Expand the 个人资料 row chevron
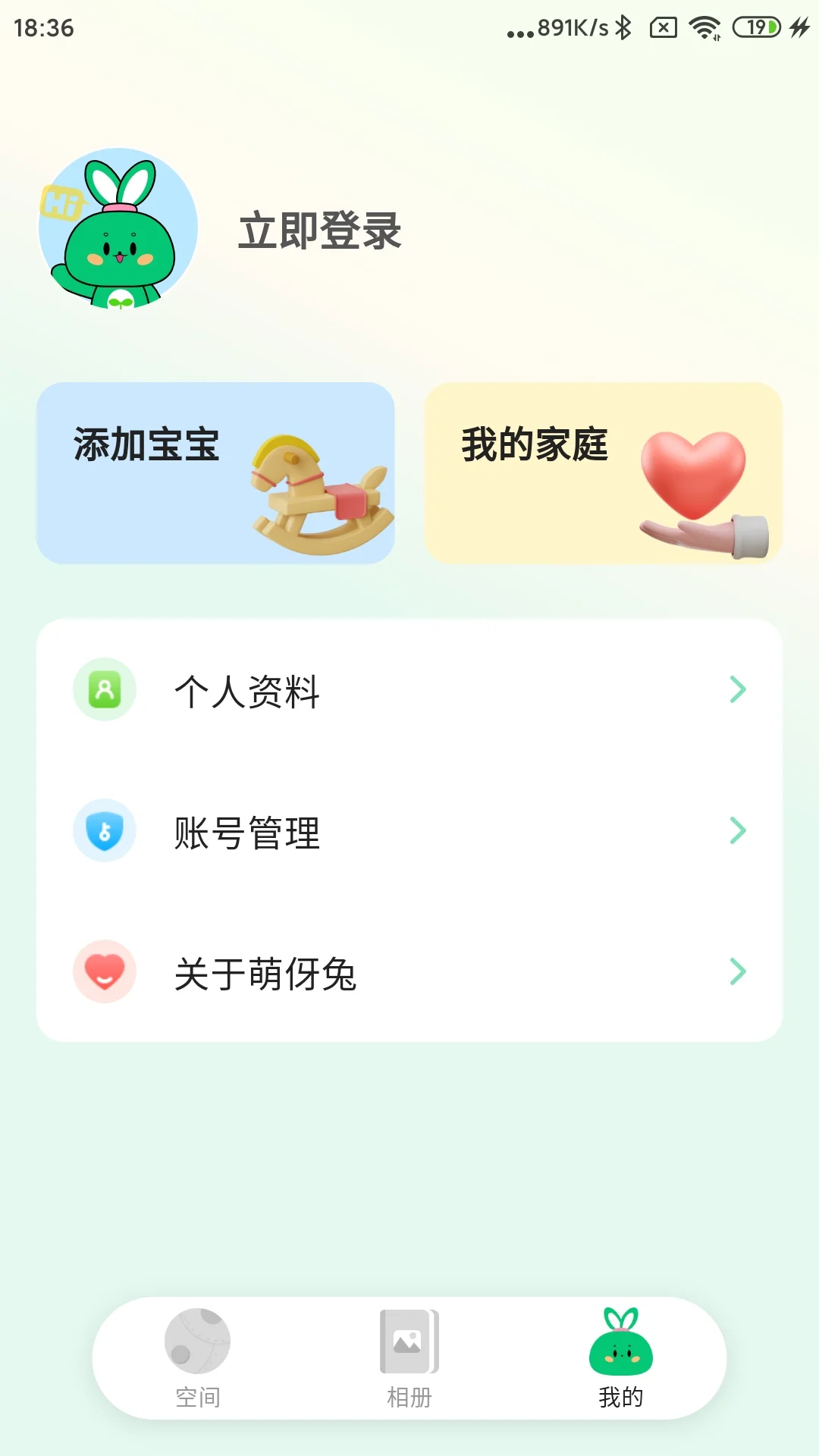Screen dimensions: 819x1456 click(737, 690)
